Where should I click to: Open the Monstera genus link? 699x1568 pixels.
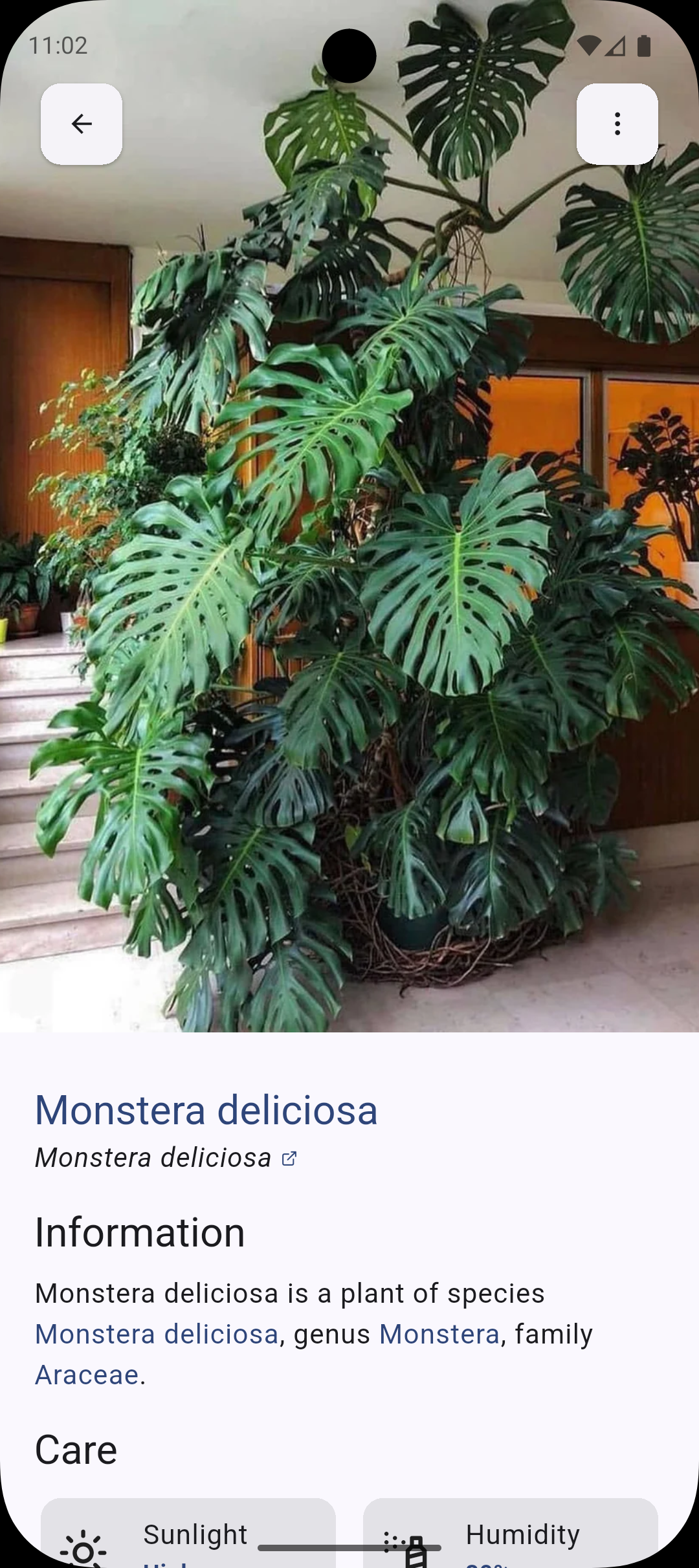439,1334
